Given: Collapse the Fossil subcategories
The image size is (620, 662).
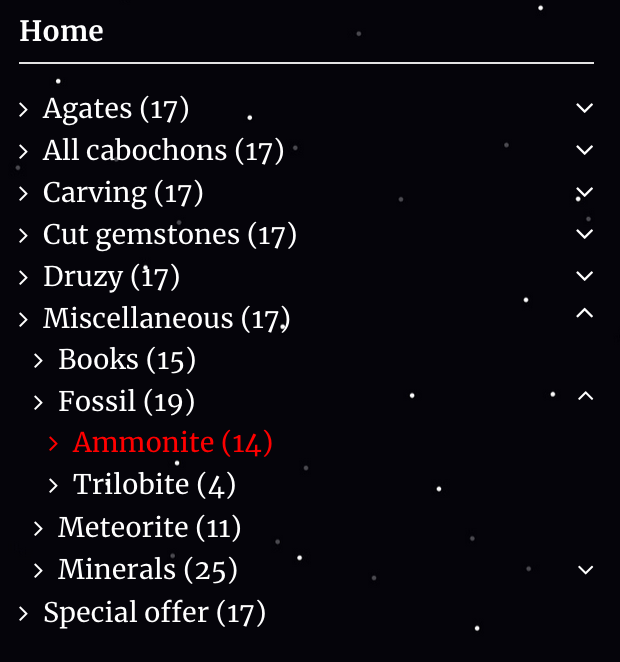Looking at the screenshot, I should tap(585, 397).
